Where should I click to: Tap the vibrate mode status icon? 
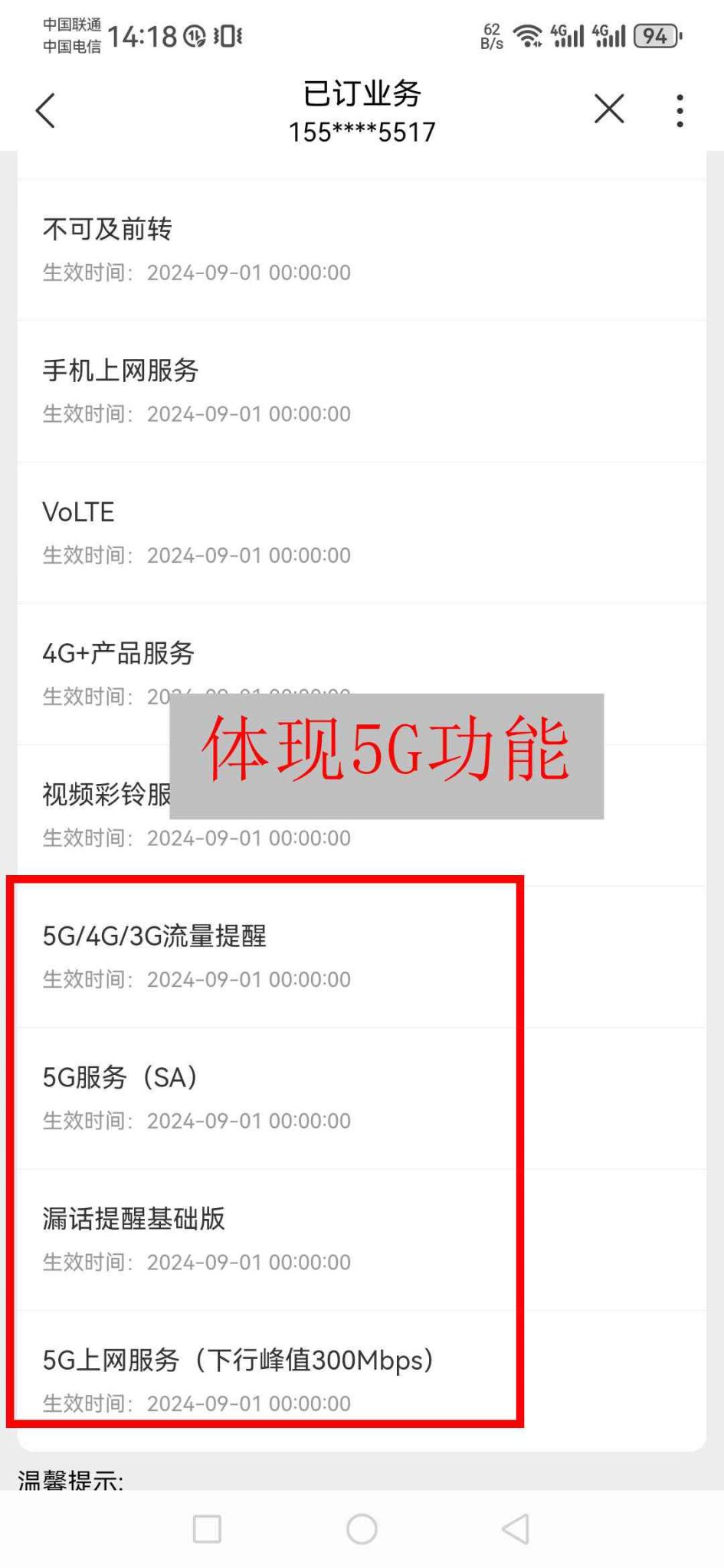click(230, 35)
